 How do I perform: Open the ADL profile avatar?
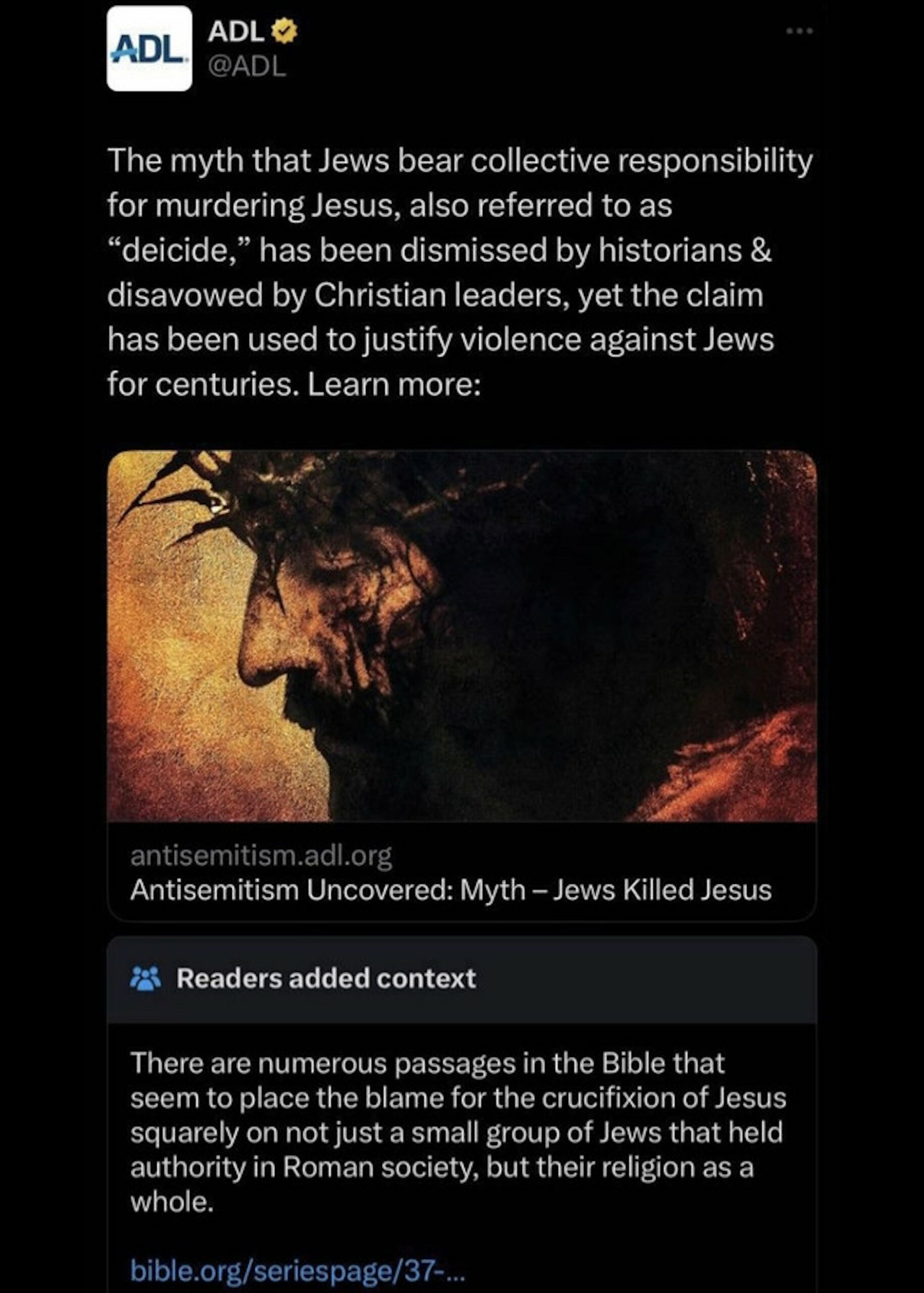(149, 49)
